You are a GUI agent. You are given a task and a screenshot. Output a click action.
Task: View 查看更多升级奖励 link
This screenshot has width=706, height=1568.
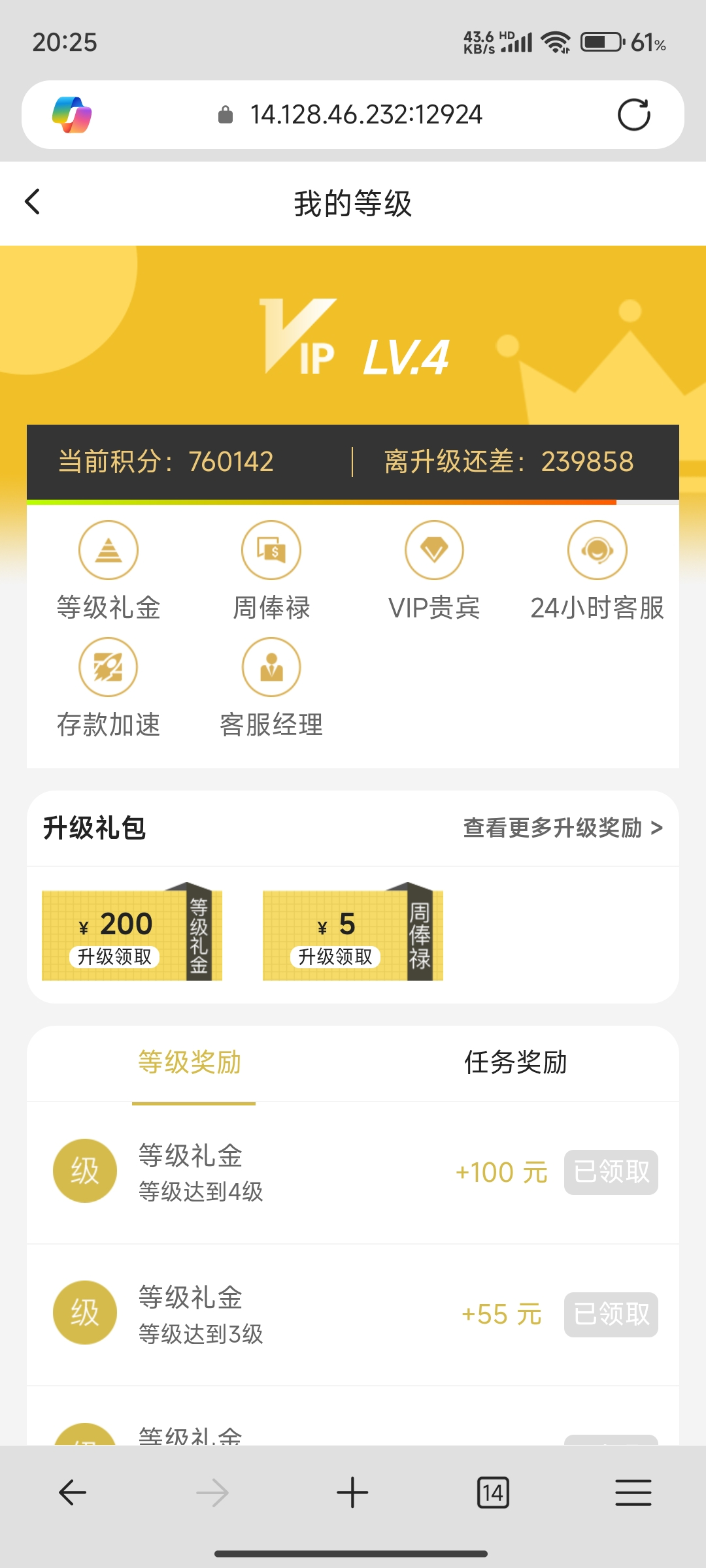point(562,828)
